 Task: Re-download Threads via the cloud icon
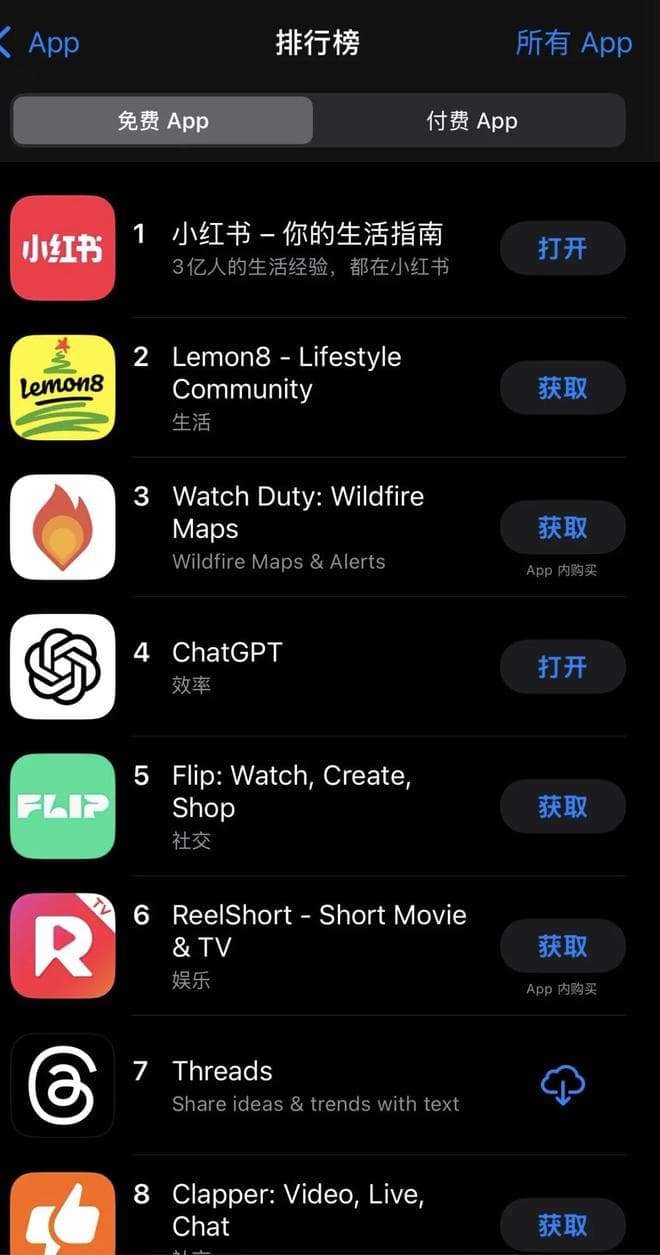[562, 1085]
